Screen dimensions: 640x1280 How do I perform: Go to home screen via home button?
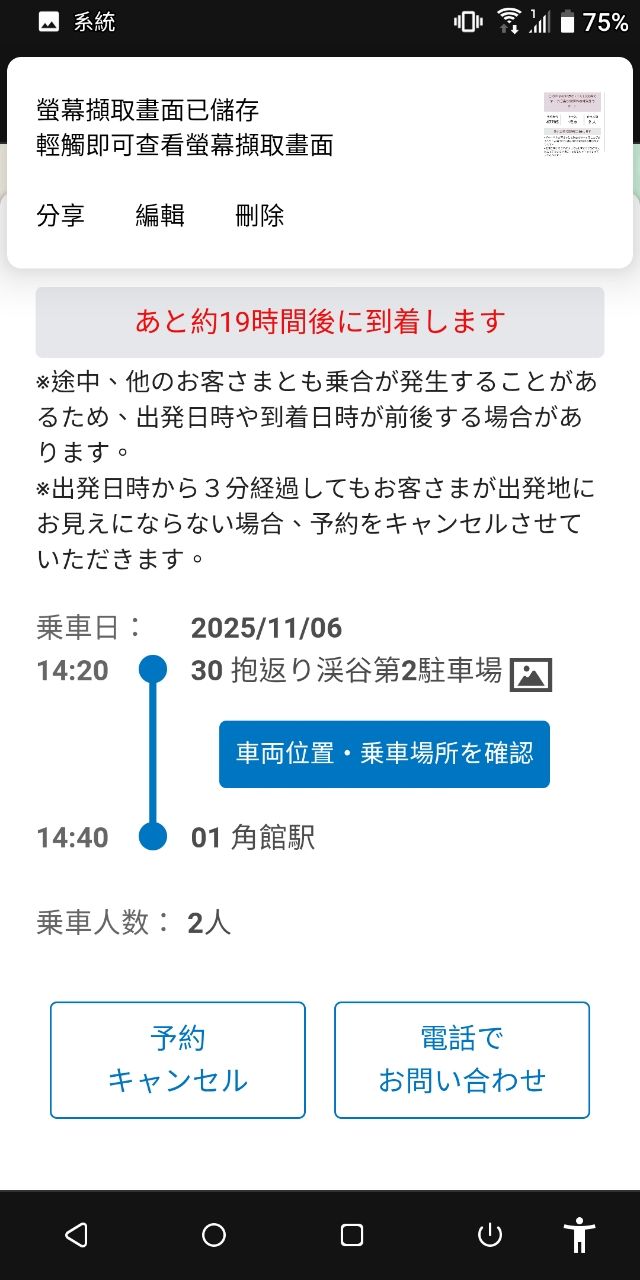214,1235
